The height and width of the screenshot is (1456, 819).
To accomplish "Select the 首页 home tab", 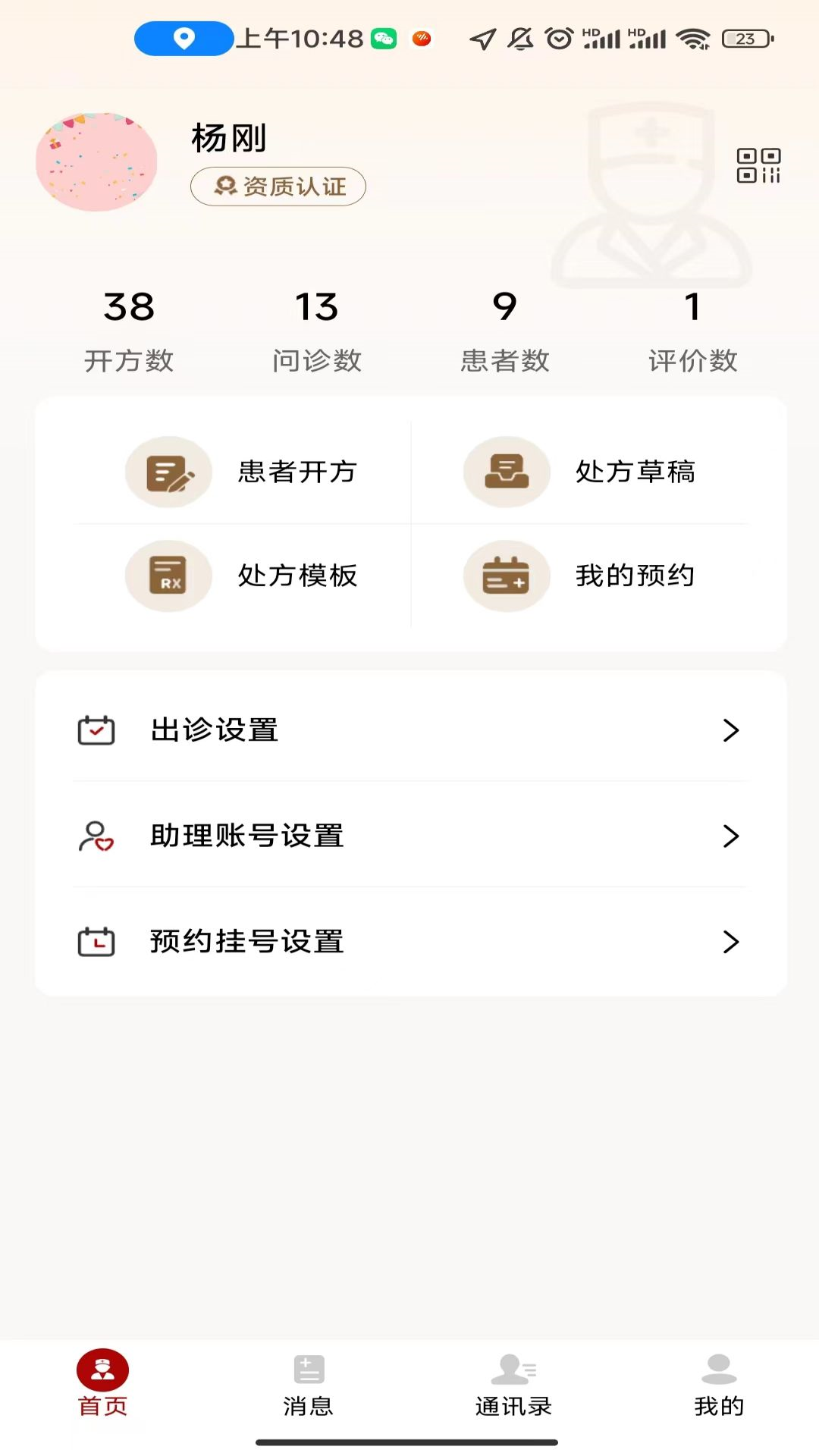I will tap(102, 1388).
